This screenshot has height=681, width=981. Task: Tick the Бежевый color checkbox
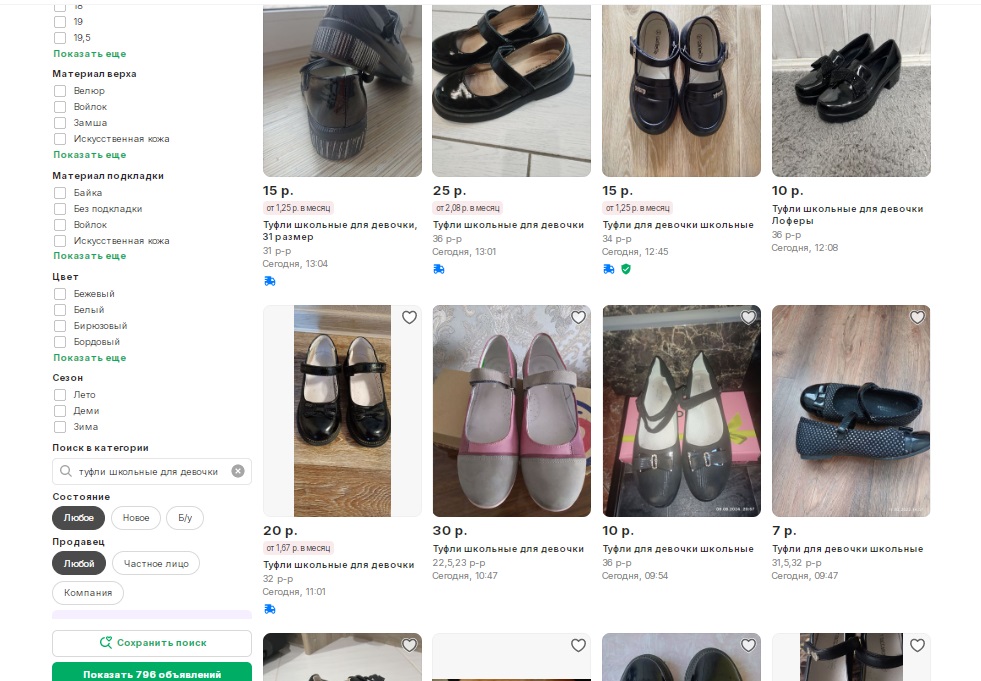60,294
